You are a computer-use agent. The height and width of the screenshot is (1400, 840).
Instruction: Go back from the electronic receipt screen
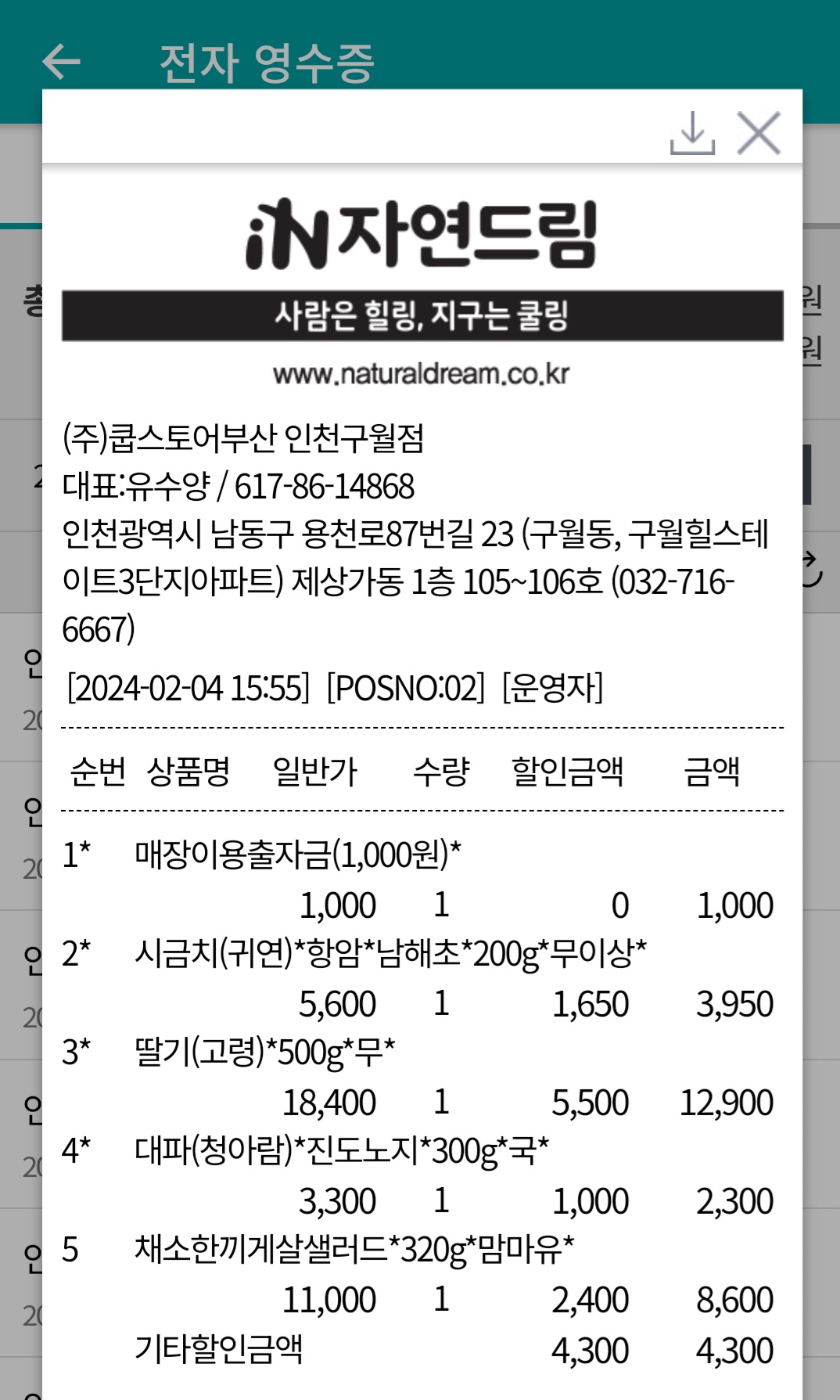pyautogui.click(x=61, y=63)
